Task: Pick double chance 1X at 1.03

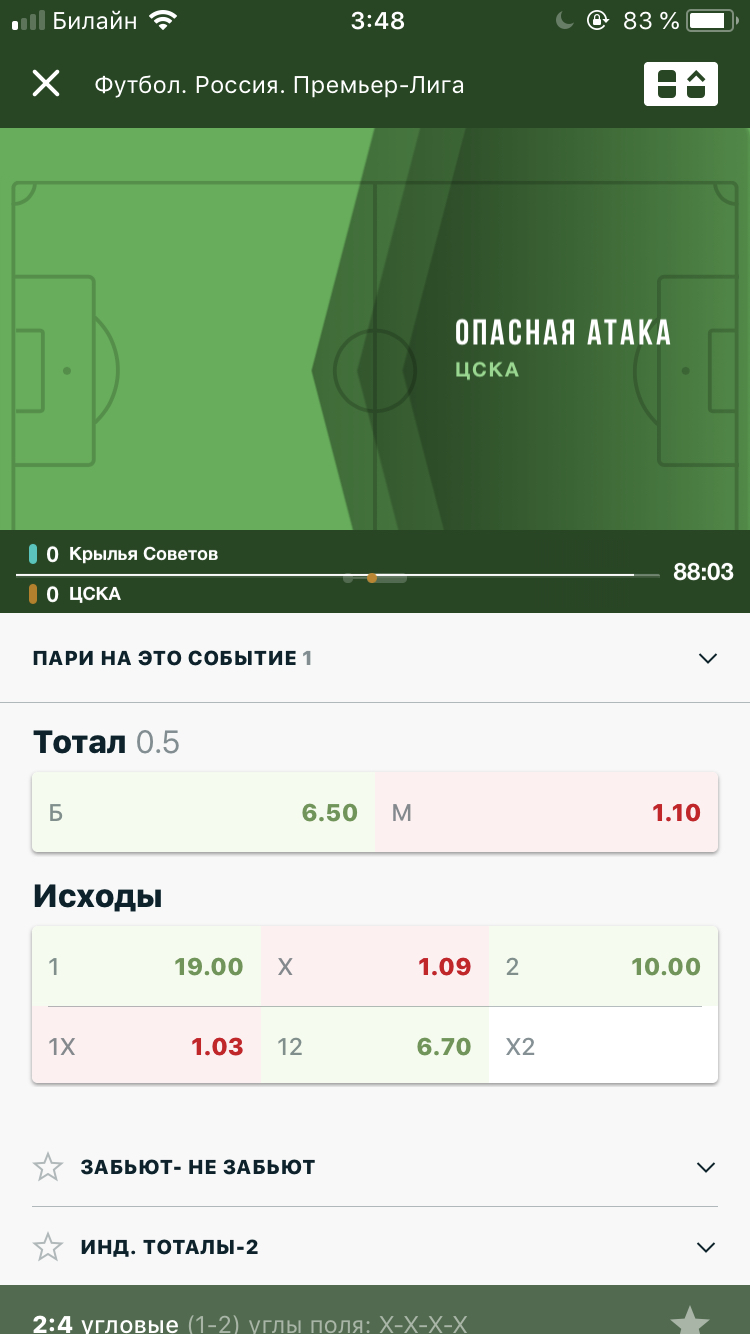Action: 146,1046
